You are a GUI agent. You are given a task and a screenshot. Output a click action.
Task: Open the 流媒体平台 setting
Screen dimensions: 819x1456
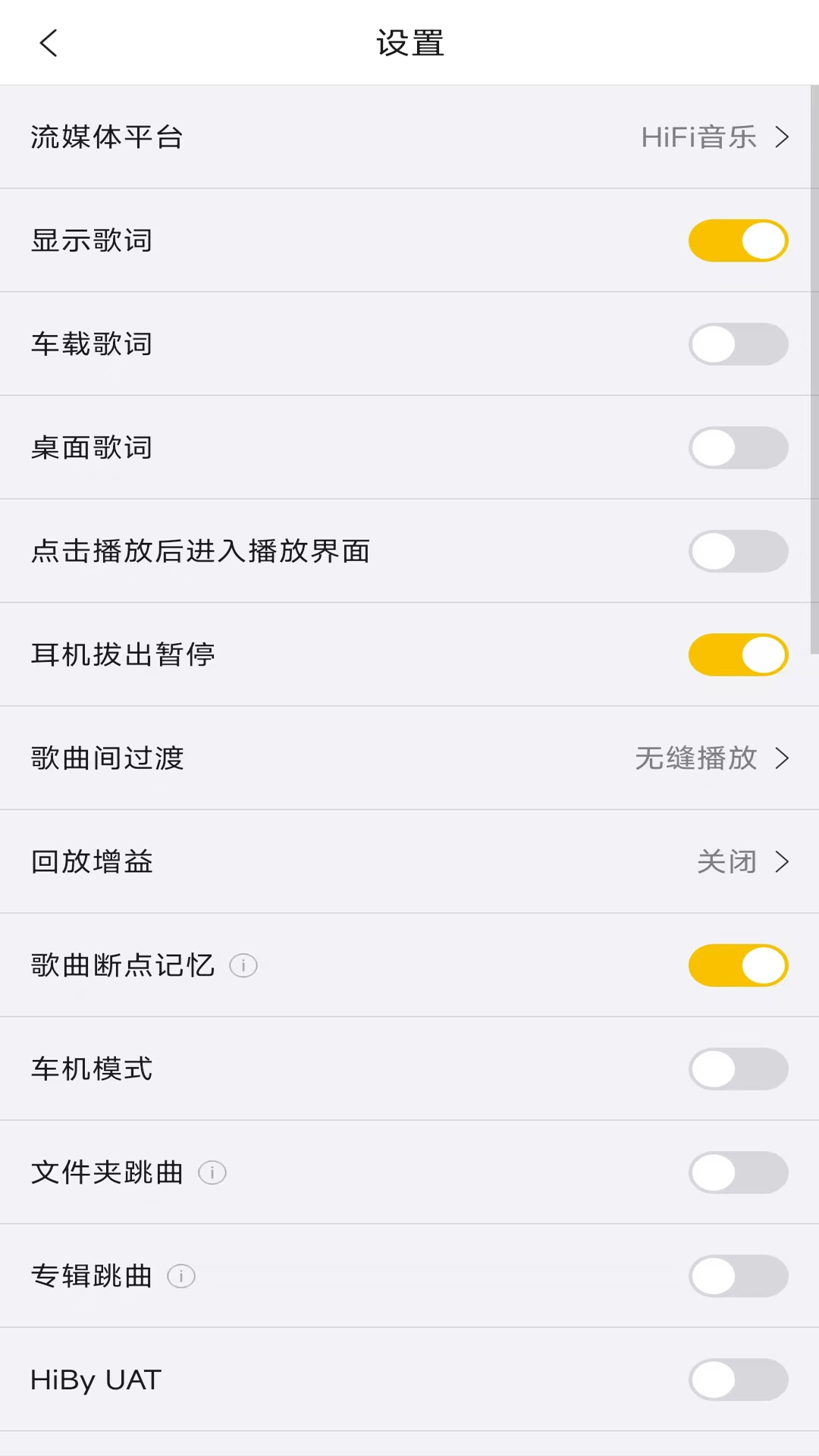coord(409,137)
